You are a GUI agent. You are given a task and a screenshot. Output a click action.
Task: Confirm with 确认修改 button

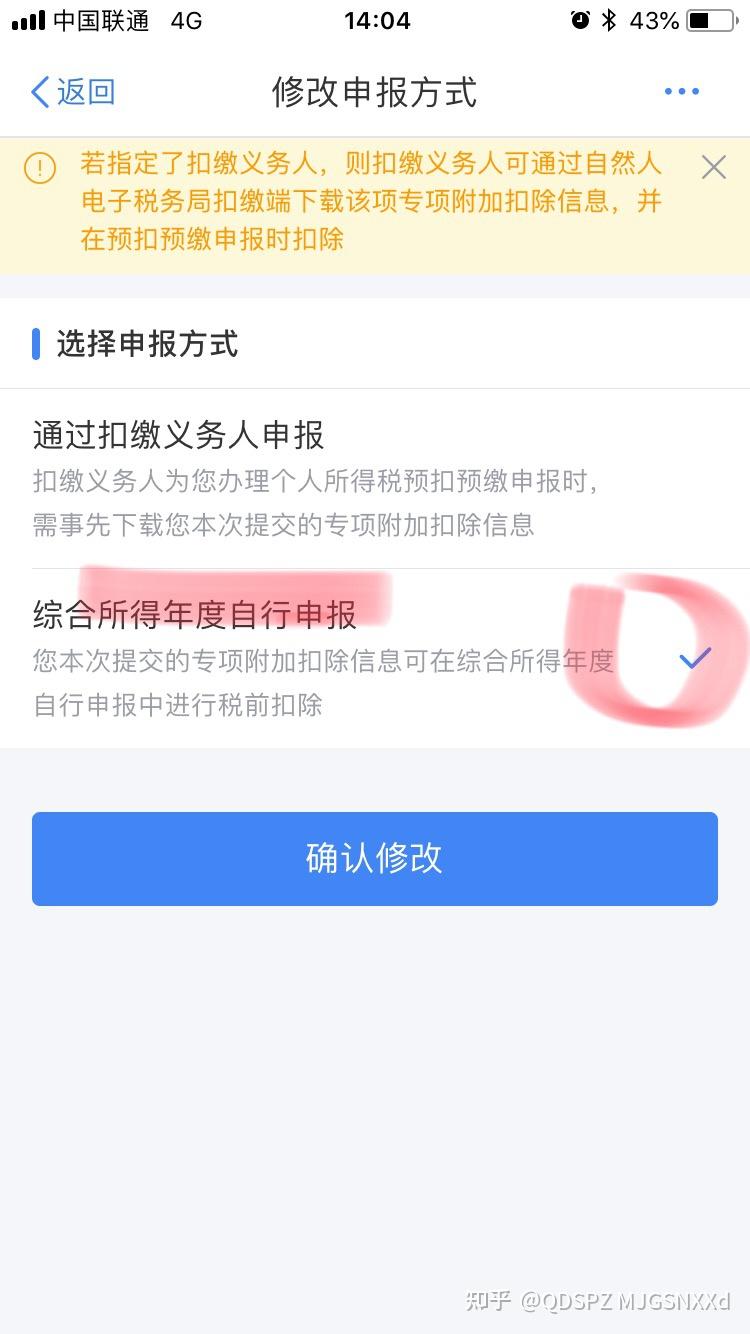[x=375, y=858]
